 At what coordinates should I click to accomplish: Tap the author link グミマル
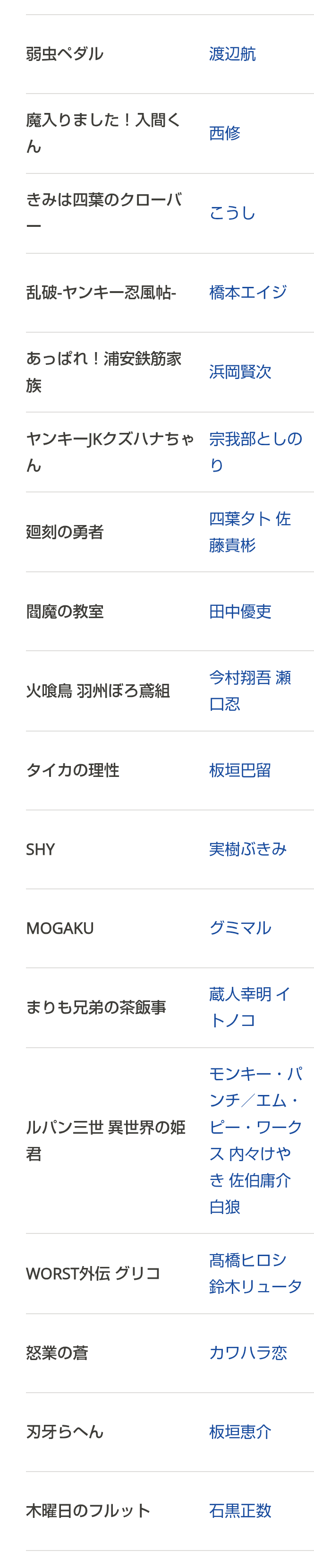pyautogui.click(x=240, y=928)
